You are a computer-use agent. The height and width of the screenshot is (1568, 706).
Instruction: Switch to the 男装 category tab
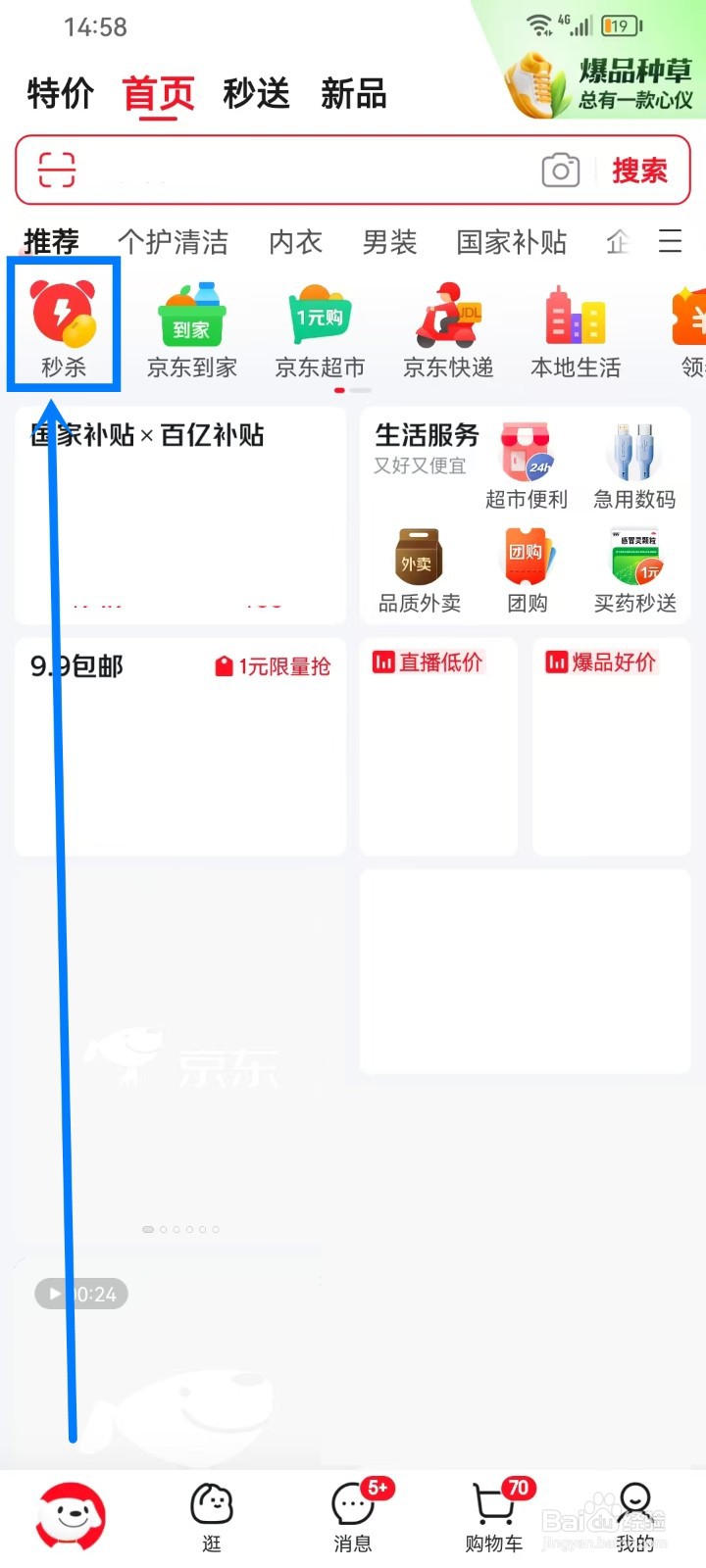pyautogui.click(x=389, y=242)
